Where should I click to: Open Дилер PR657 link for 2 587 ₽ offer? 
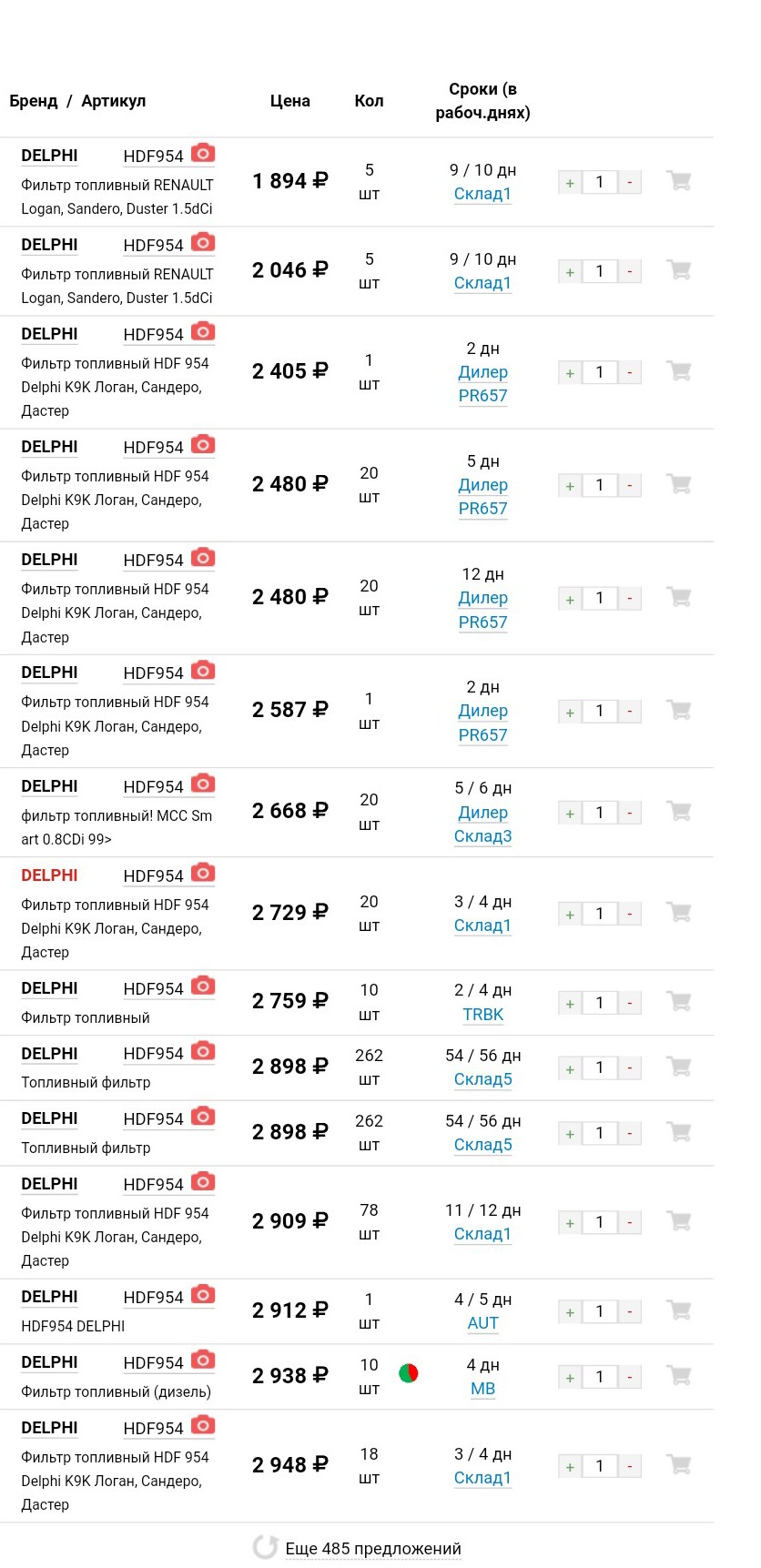[x=482, y=723]
